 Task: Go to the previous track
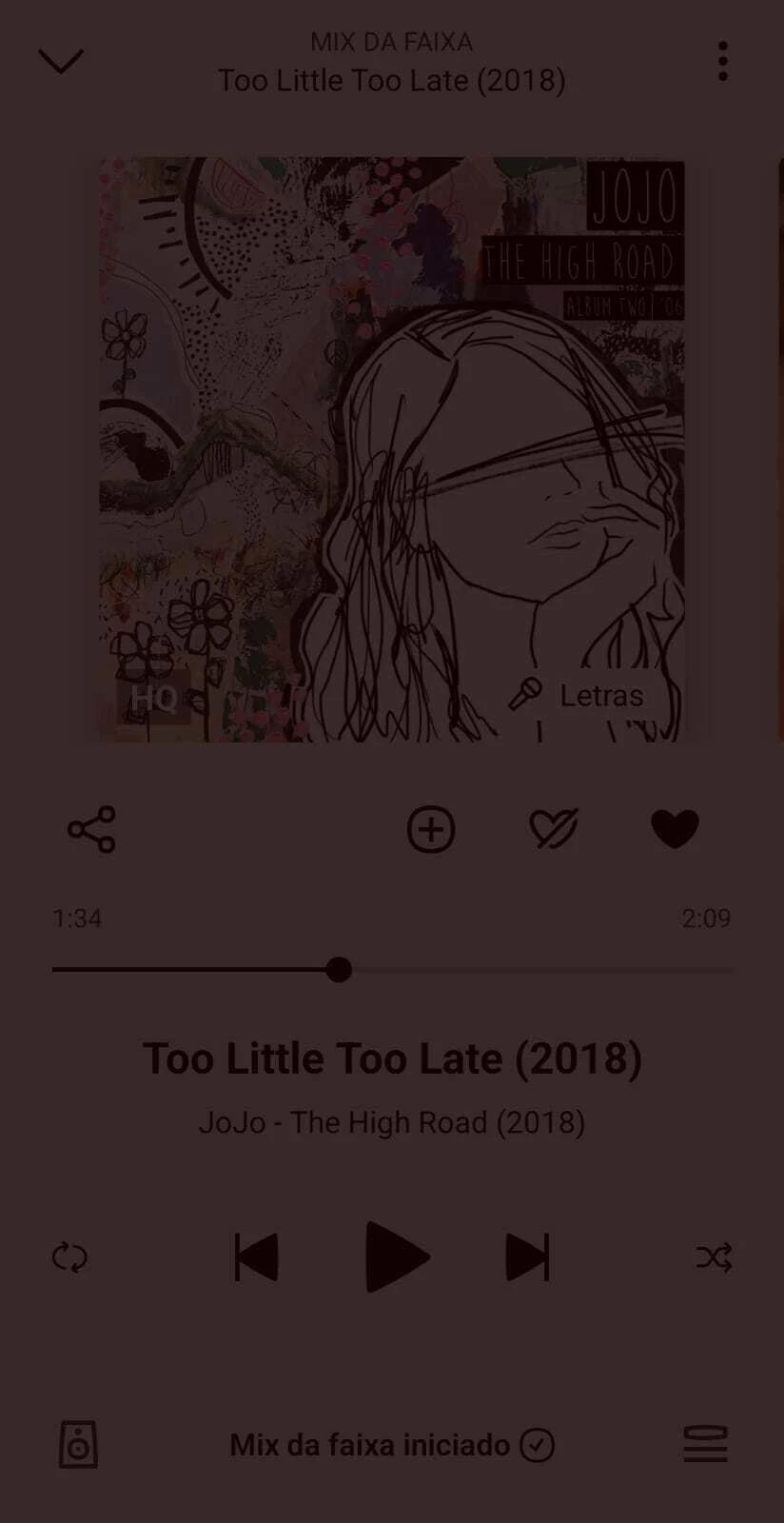coord(257,1257)
